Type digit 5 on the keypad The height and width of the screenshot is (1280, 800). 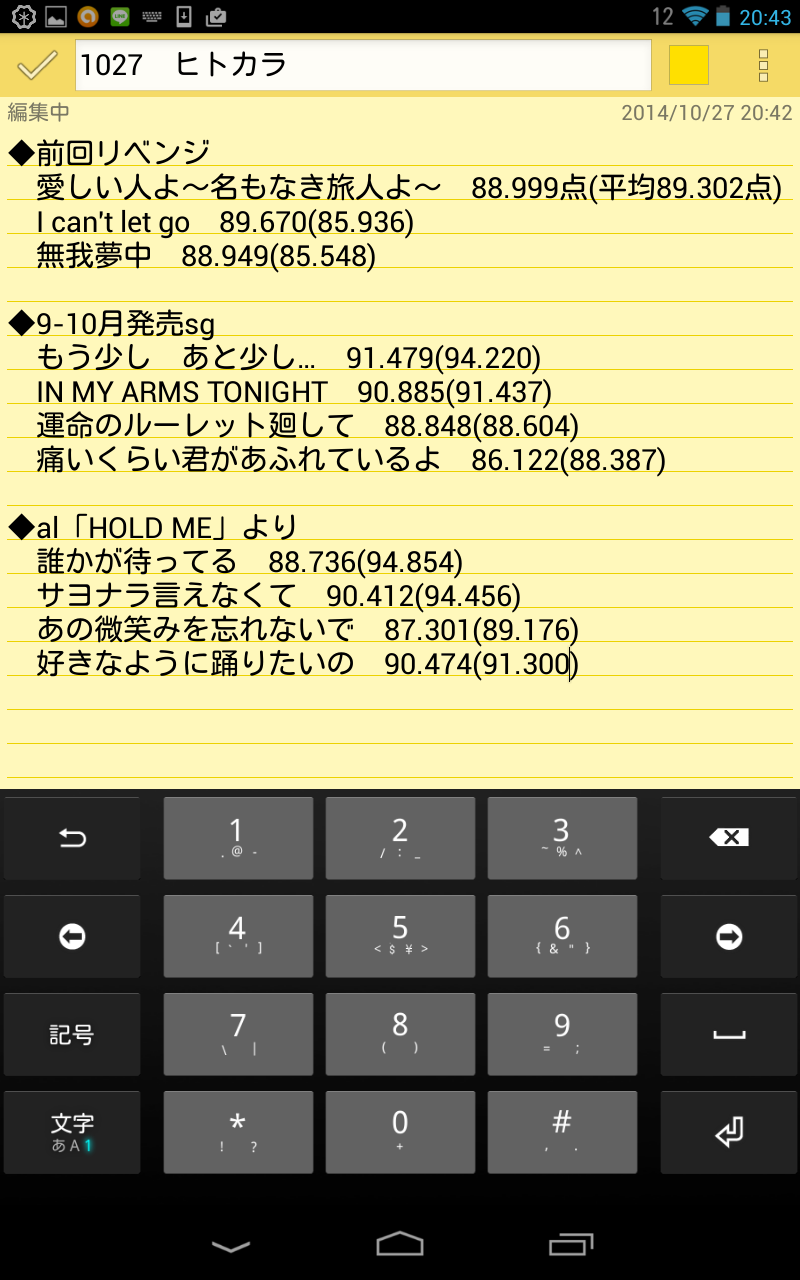400,935
